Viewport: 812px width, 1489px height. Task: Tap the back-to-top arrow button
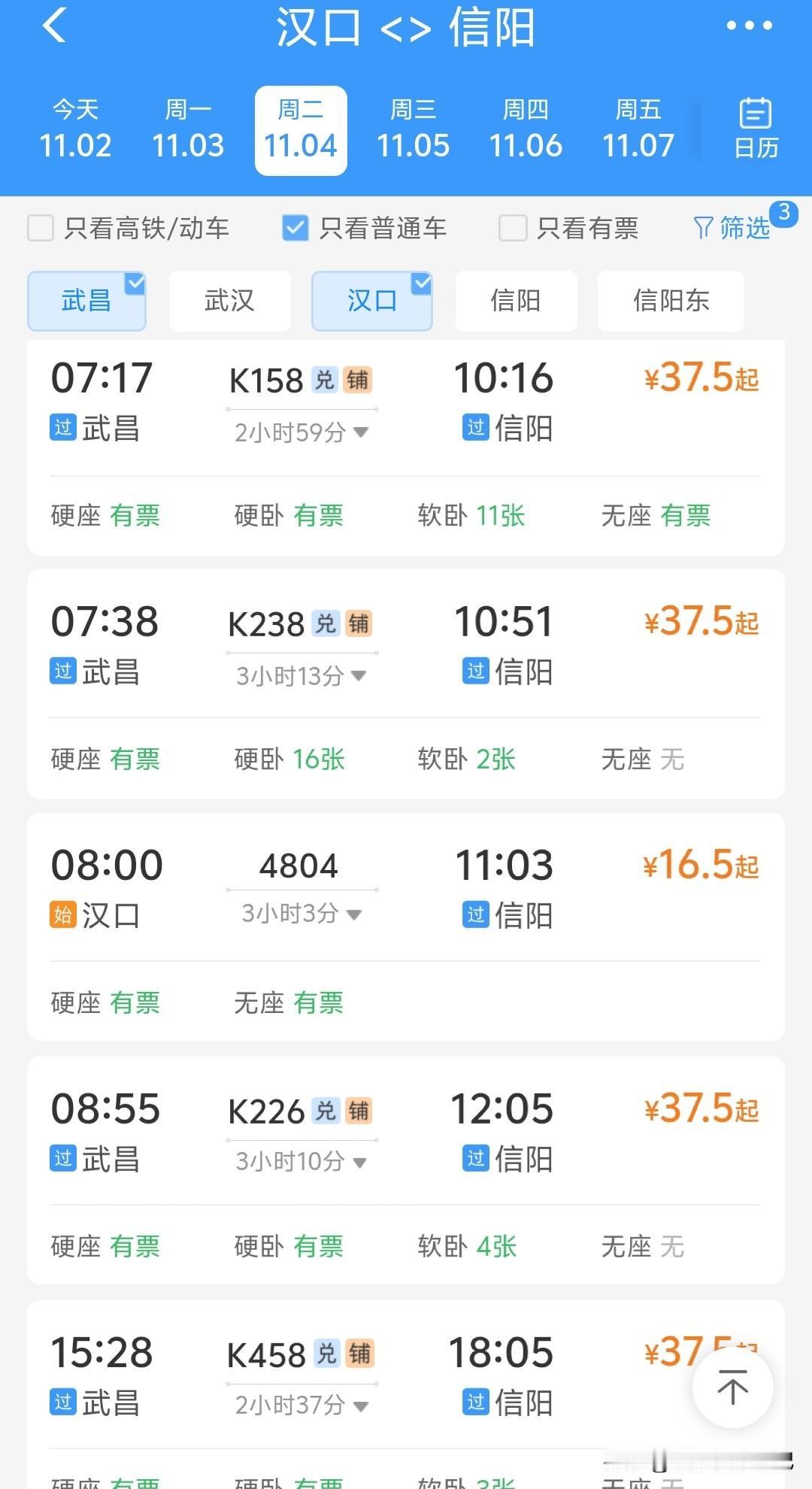[731, 1386]
